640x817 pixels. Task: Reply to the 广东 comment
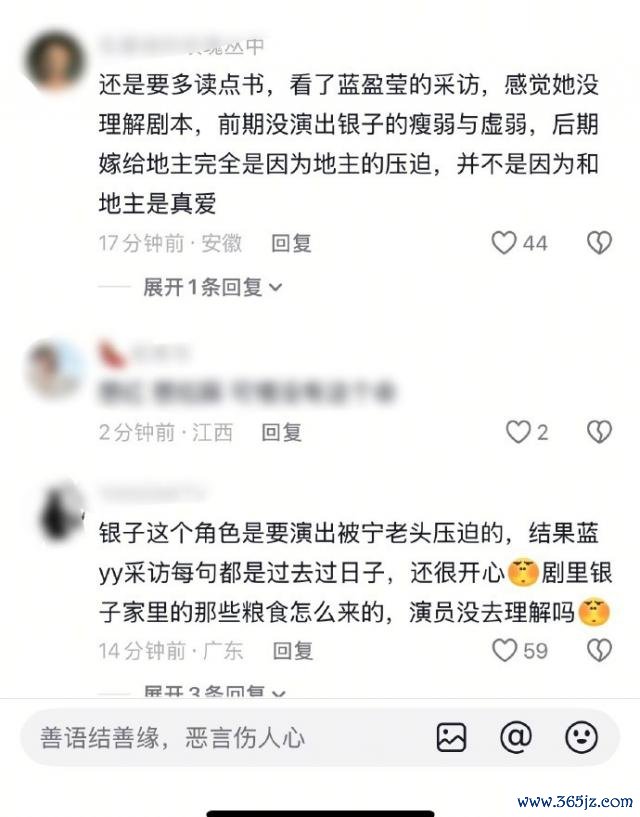click(x=293, y=650)
